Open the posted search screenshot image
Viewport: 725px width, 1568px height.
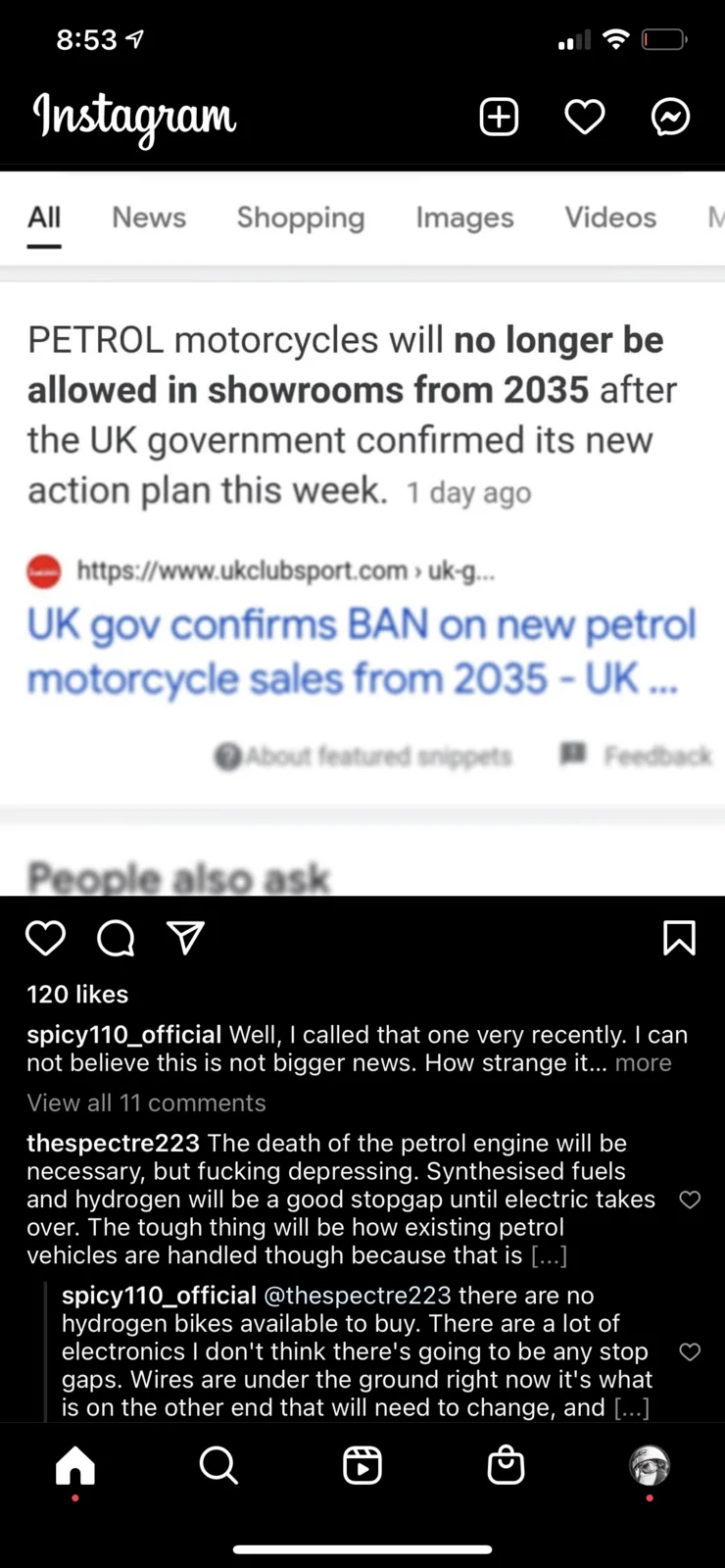pos(362,534)
